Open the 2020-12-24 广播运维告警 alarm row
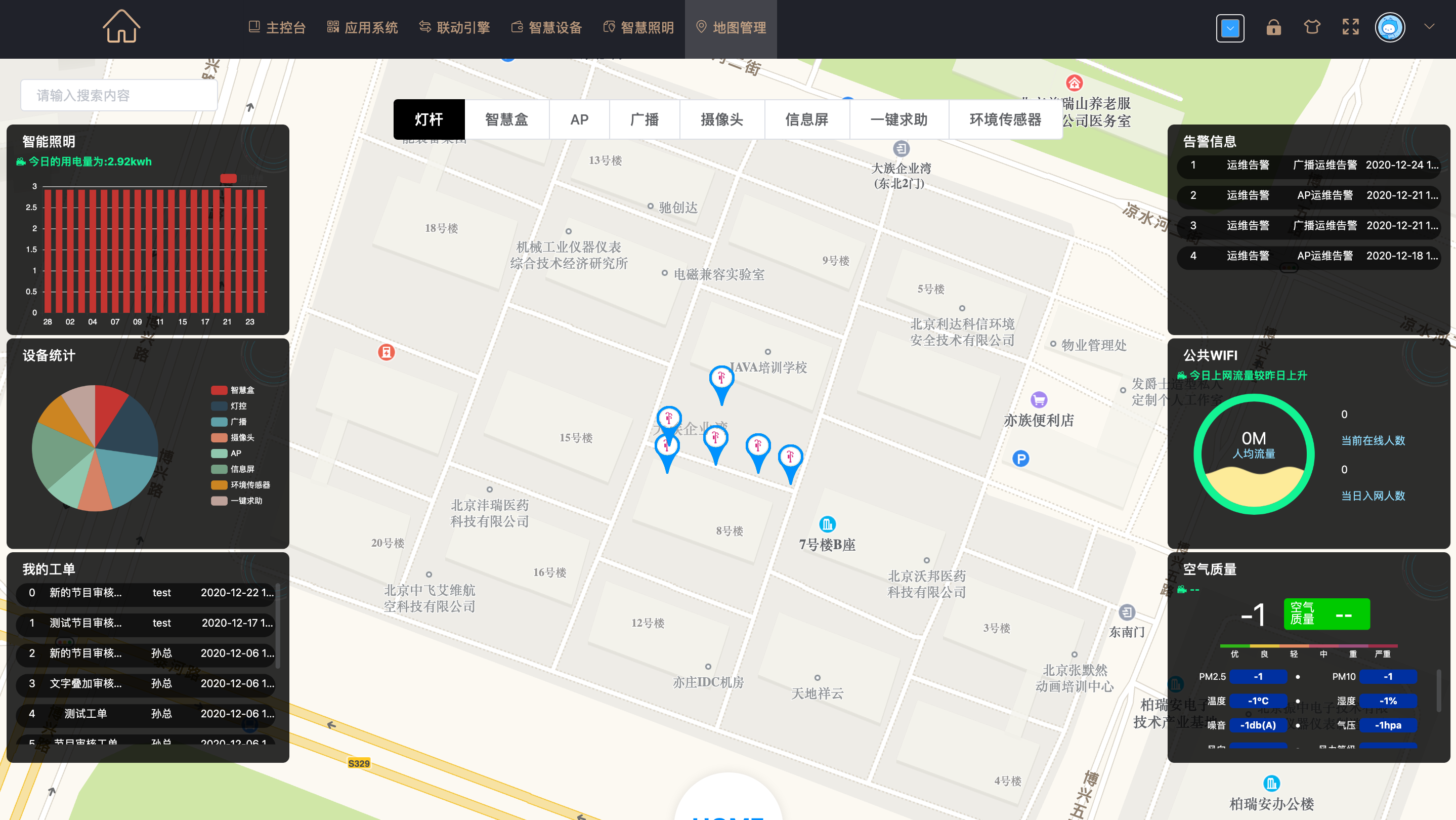 [1308, 165]
